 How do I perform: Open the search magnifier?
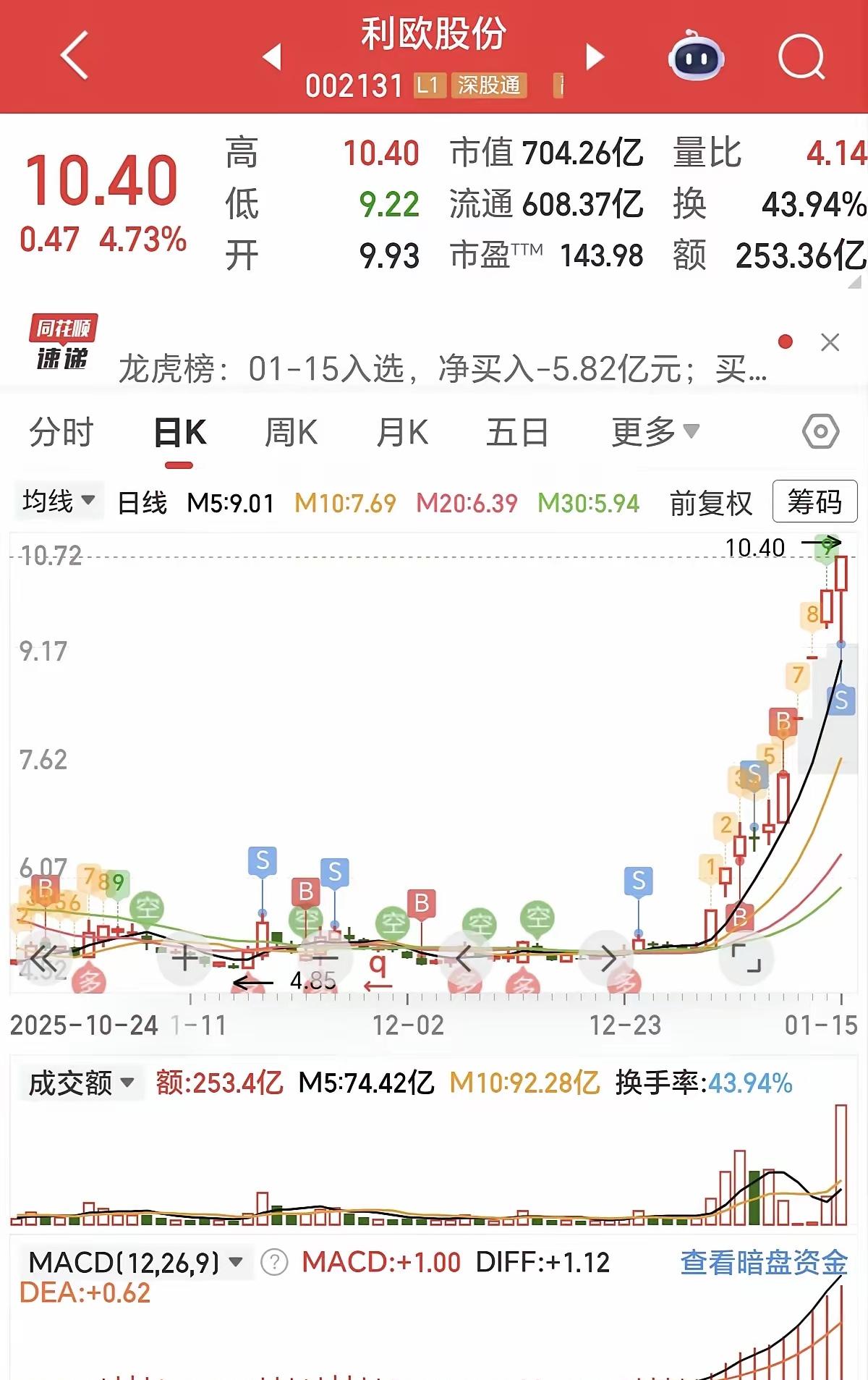click(x=801, y=56)
